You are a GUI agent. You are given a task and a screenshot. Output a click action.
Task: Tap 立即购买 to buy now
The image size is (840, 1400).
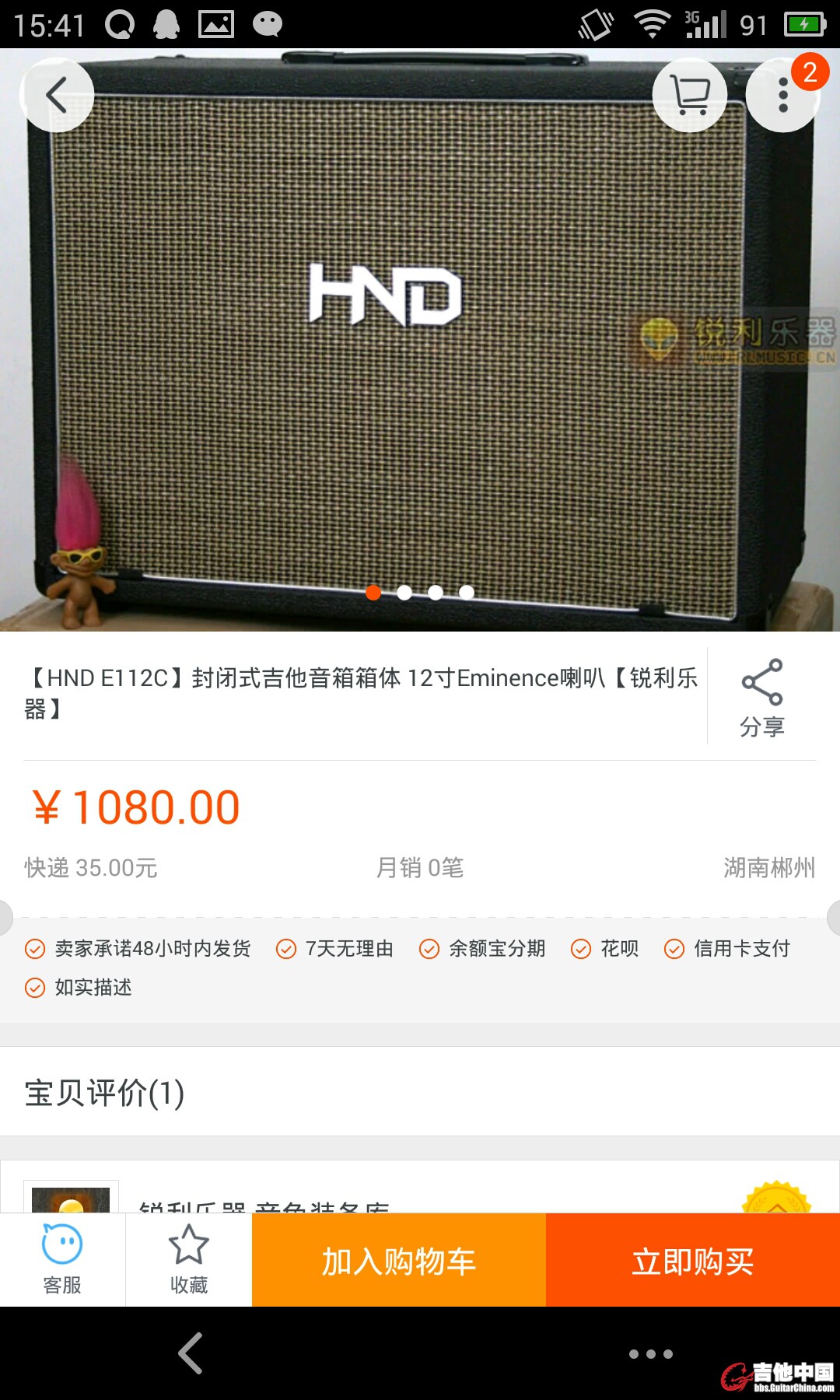693,1260
